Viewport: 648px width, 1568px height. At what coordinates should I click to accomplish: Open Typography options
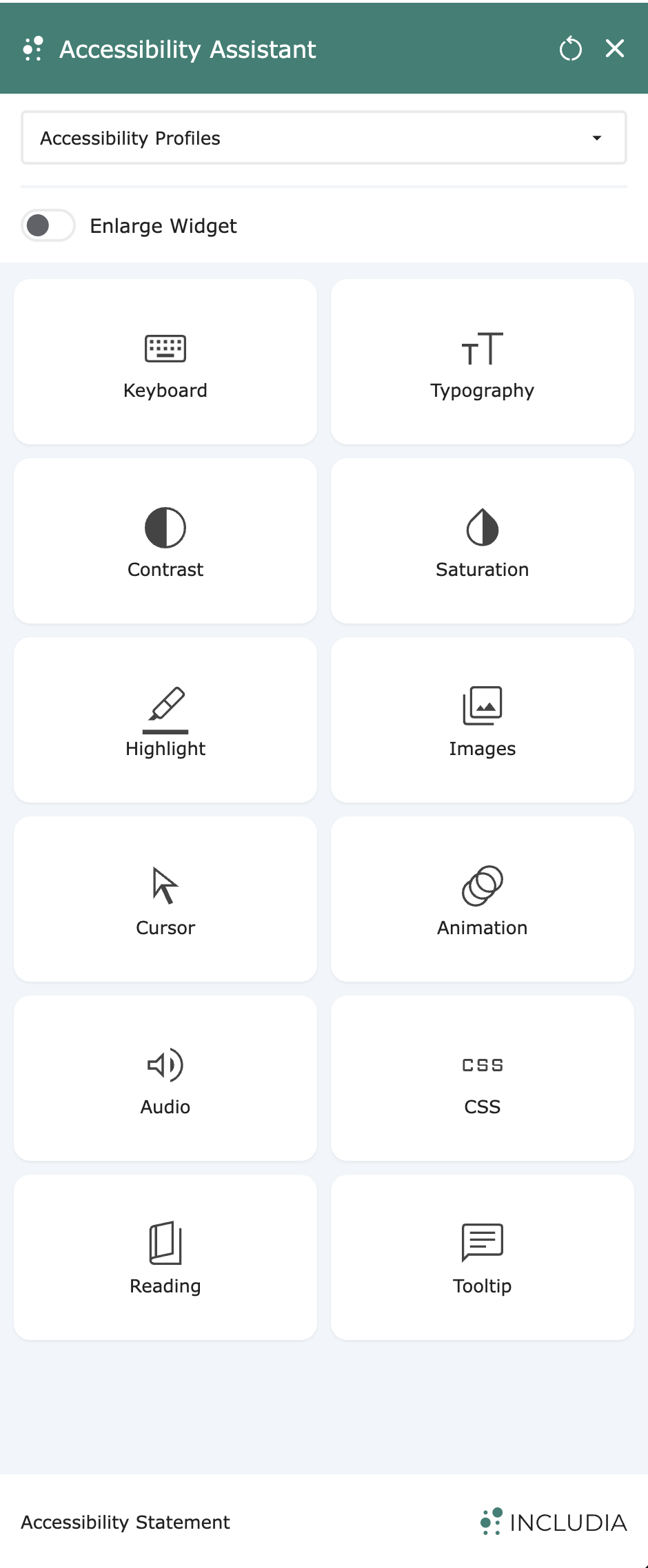(x=483, y=362)
